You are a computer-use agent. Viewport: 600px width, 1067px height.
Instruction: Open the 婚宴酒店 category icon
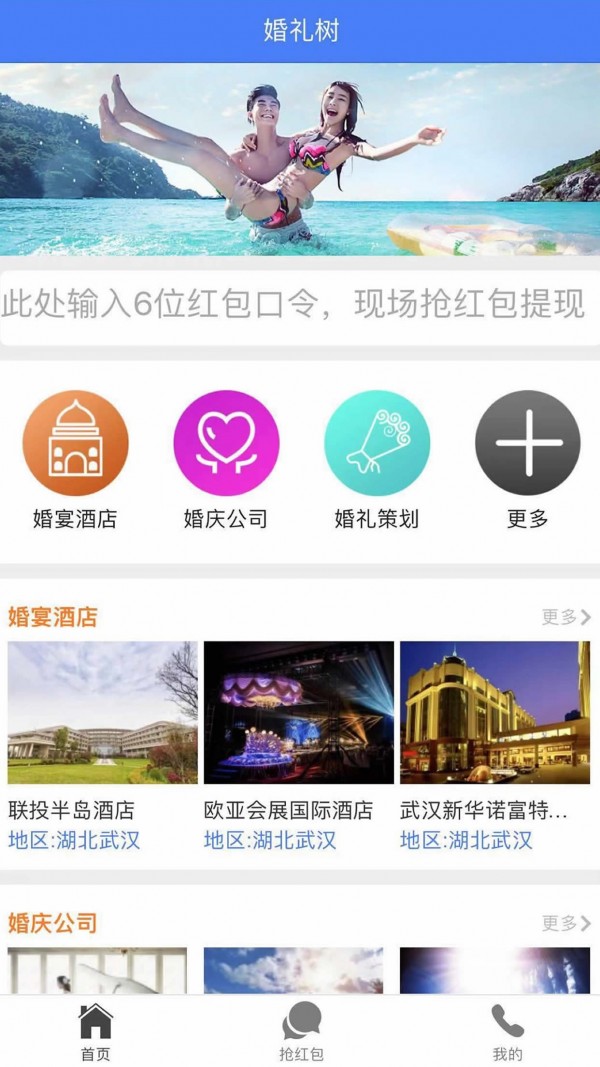click(x=75, y=443)
